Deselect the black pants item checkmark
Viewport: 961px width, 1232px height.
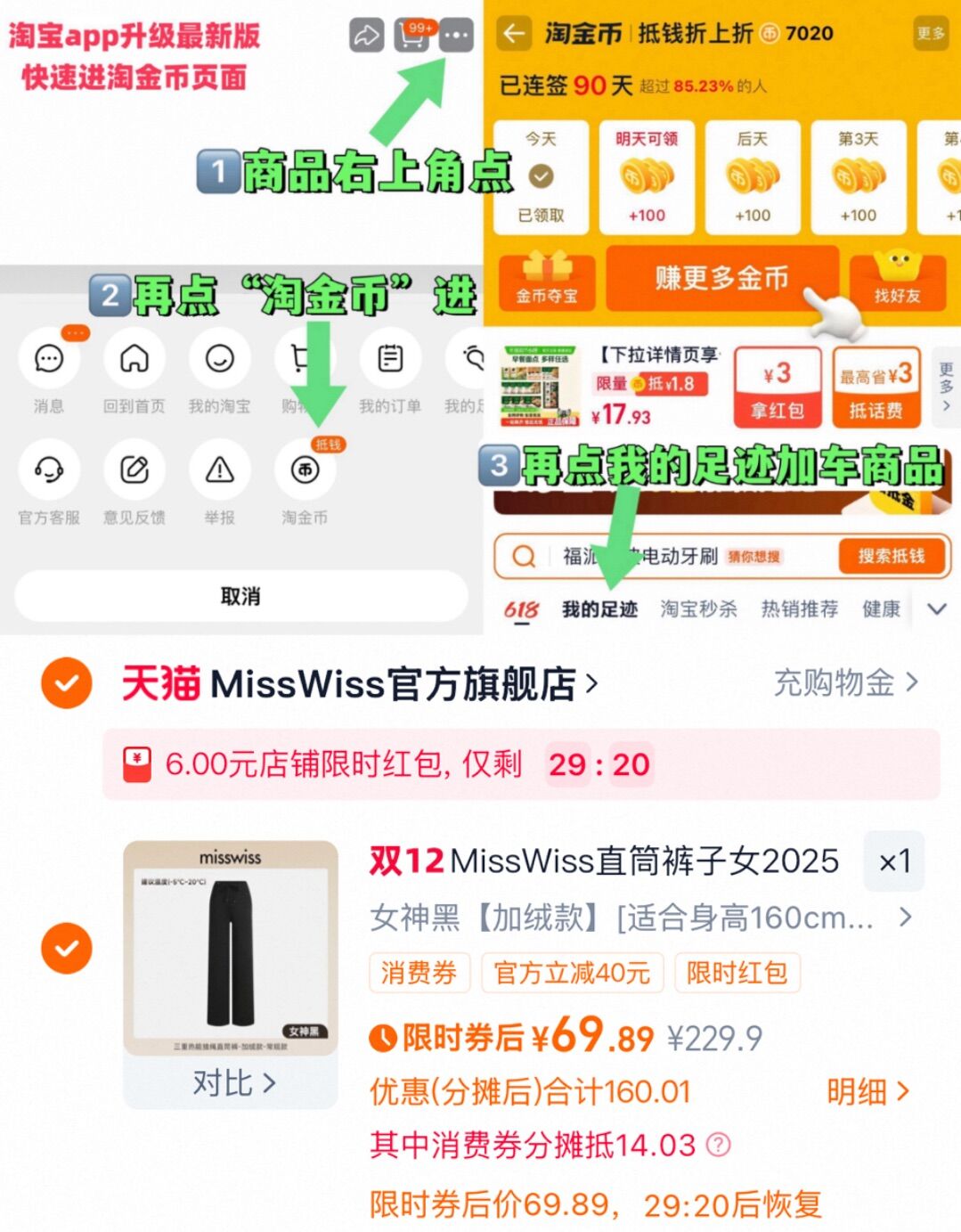click(x=66, y=947)
